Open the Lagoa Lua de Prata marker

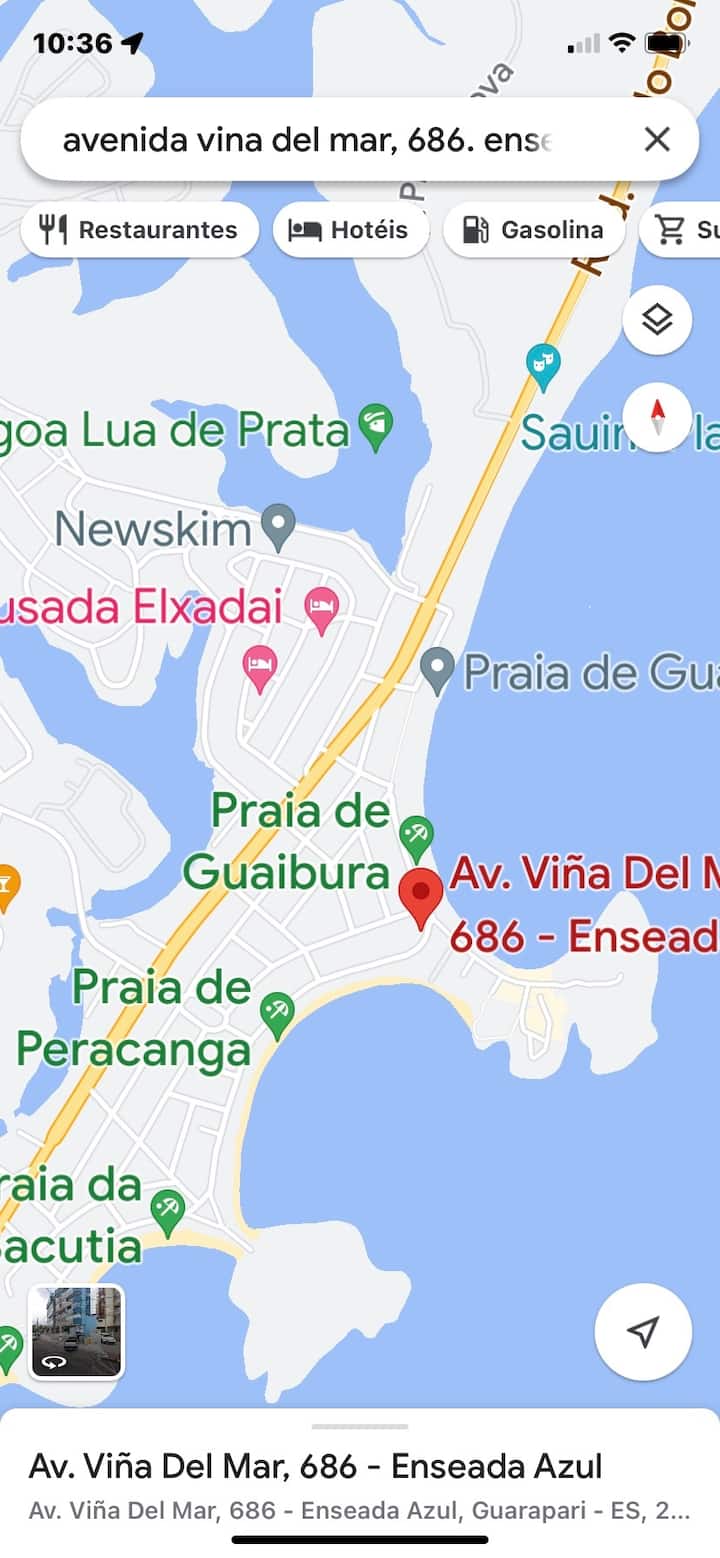pyautogui.click(x=376, y=425)
